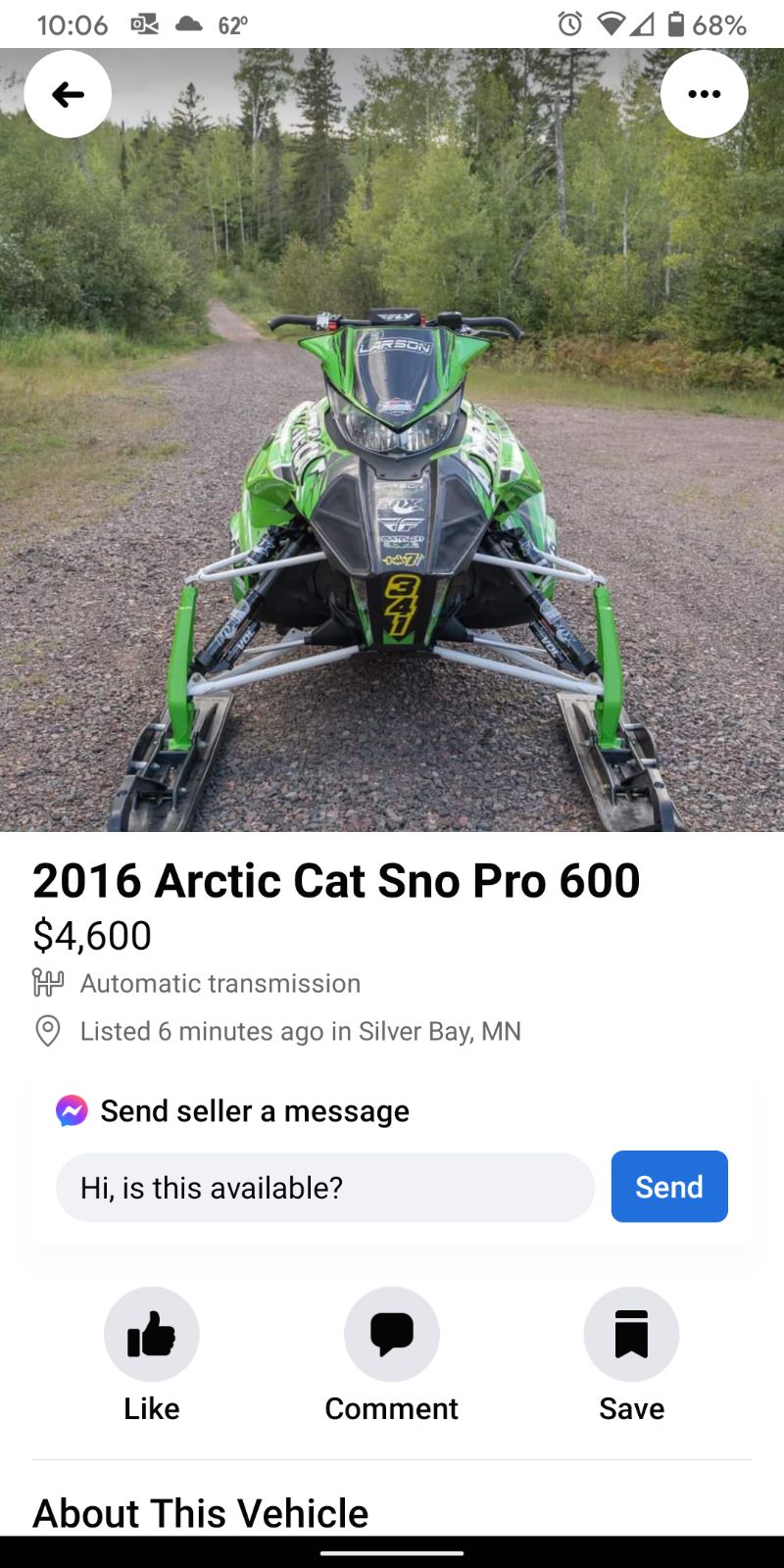Open the snowmobile listing photo
Image resolution: width=784 pixels, height=1568 pixels.
(x=392, y=440)
